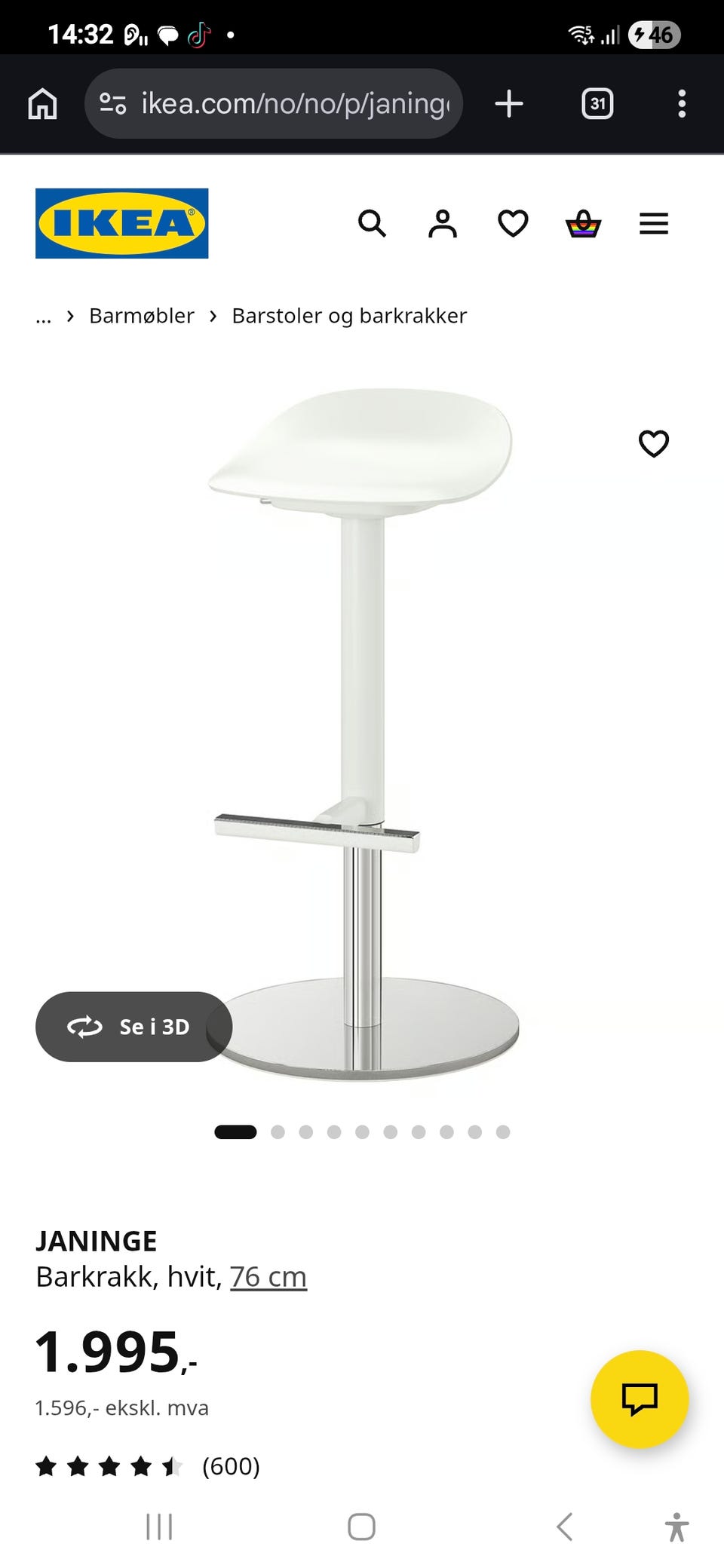This screenshot has width=724, height=1568.
Task: Open IKEA product search
Action: pyautogui.click(x=372, y=224)
